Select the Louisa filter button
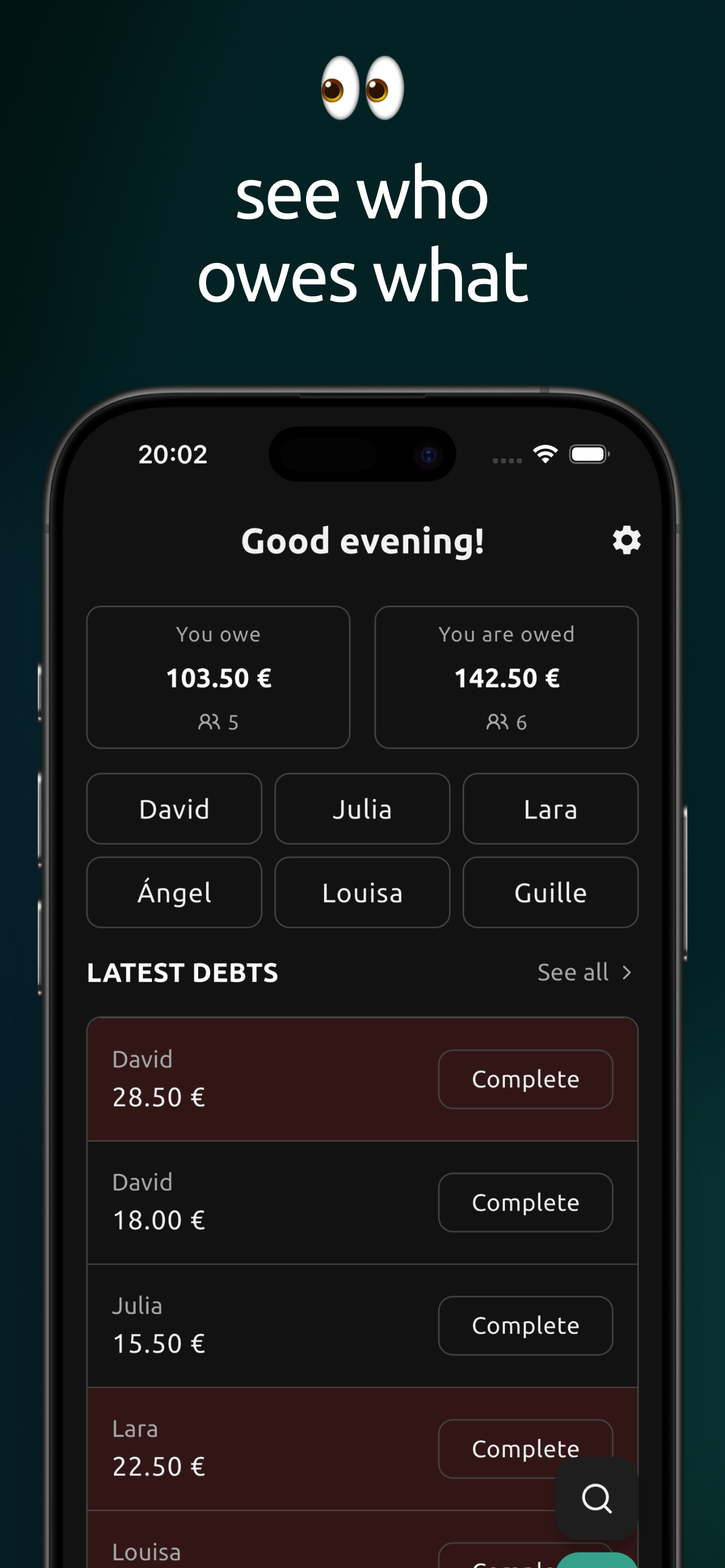The height and width of the screenshot is (1568, 725). 362,892
